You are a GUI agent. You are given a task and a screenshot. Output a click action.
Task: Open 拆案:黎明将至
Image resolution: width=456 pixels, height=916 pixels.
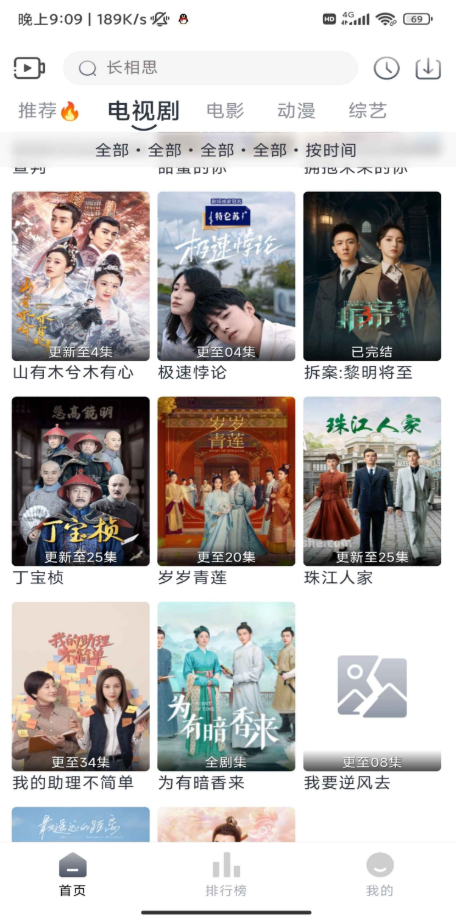(372, 286)
